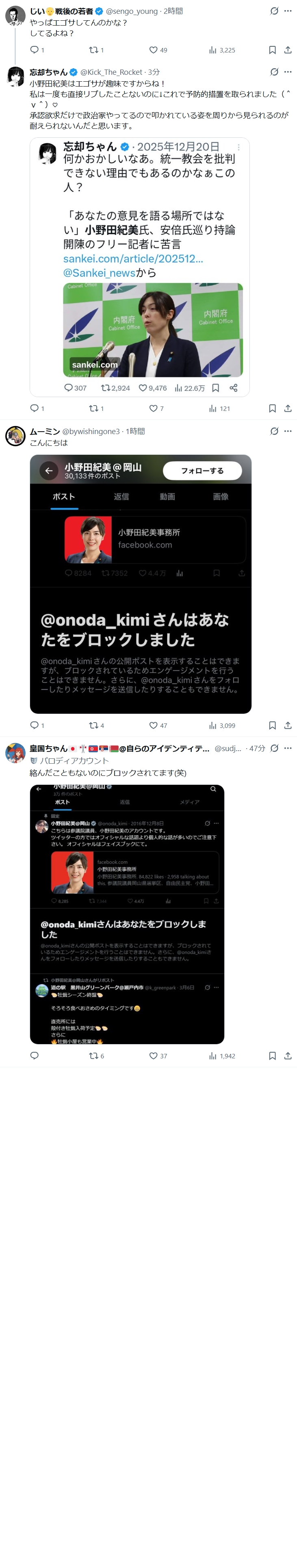Bookmark 皇国ちゃん's post

point(272,1055)
